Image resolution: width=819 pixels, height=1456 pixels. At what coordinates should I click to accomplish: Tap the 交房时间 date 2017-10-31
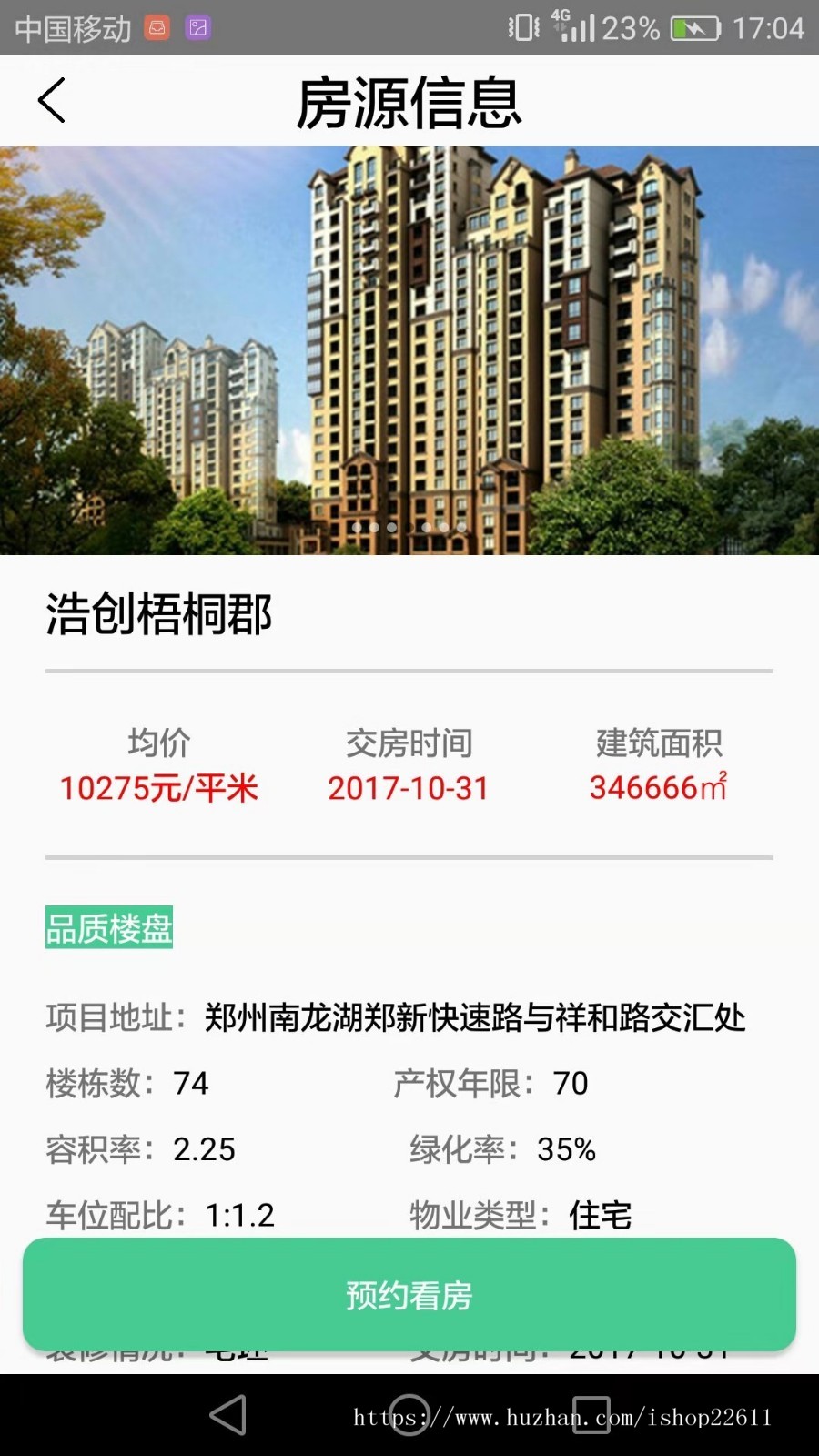click(x=409, y=788)
